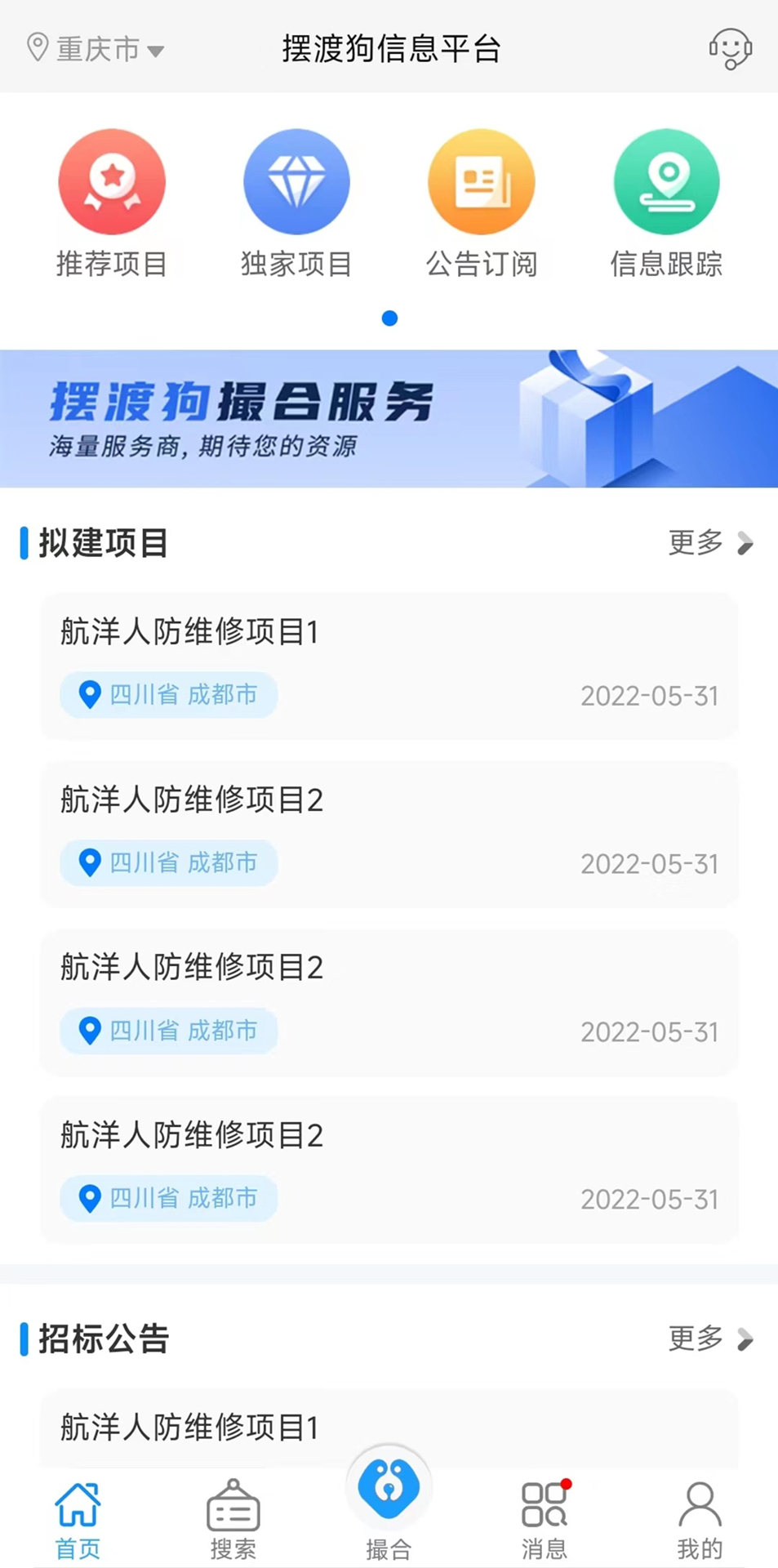Select the 推荐项目 medal icon
Screen dimensions: 778x1568
pyautogui.click(x=112, y=181)
